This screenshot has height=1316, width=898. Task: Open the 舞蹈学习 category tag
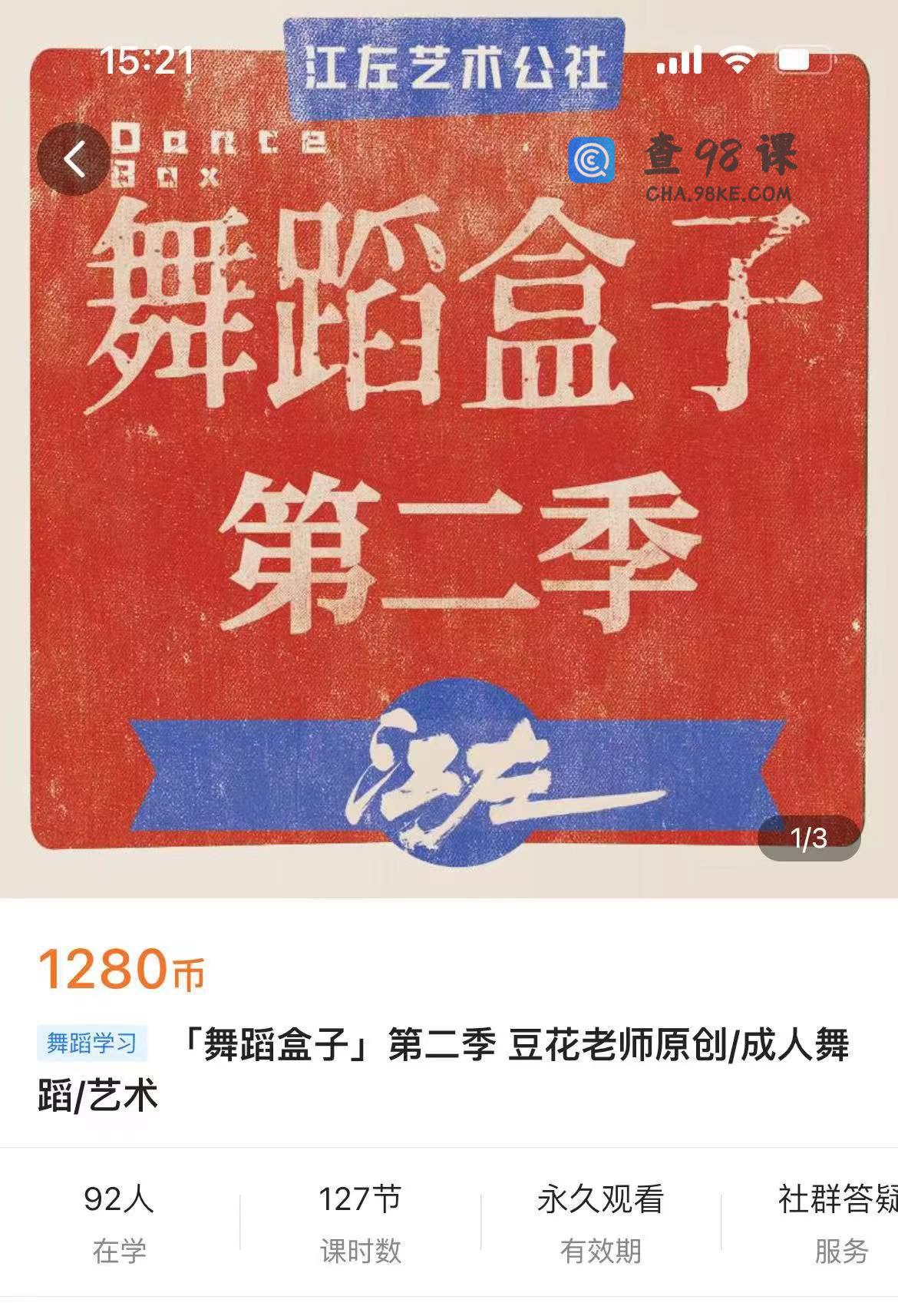coord(92,1043)
